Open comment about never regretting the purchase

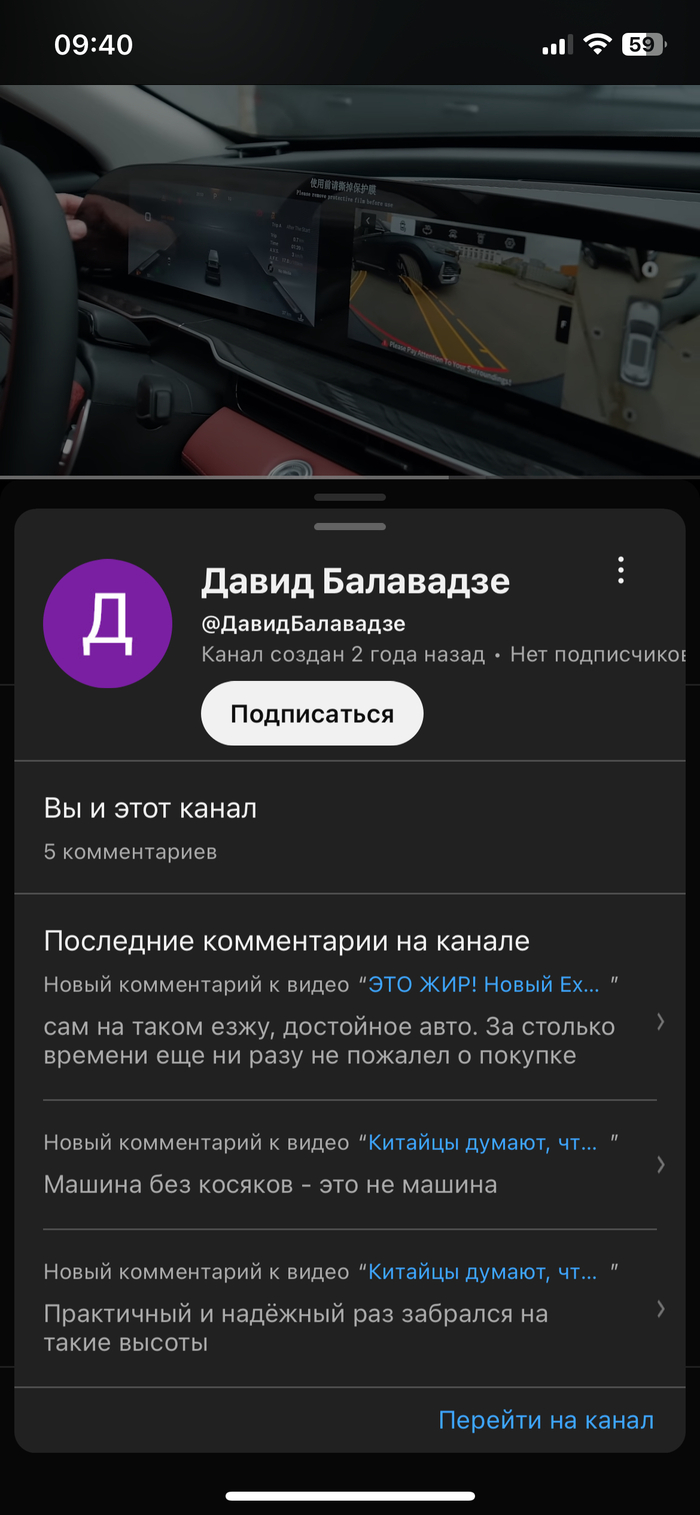point(329,1041)
